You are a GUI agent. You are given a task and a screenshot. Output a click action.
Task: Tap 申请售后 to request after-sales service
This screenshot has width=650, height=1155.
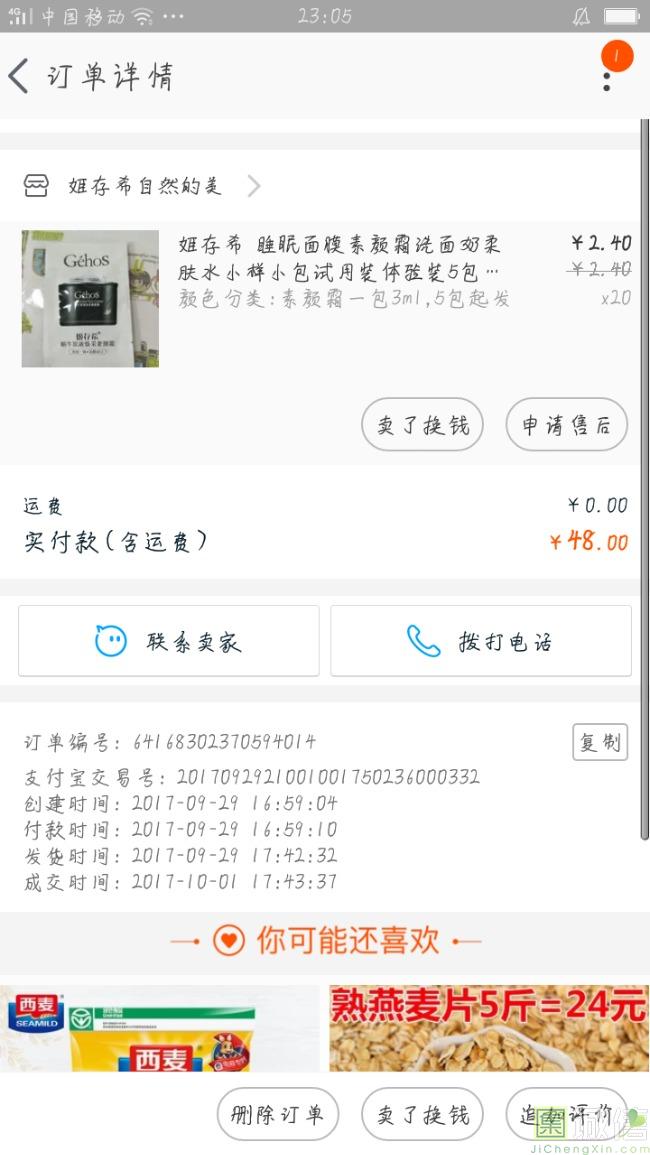566,425
